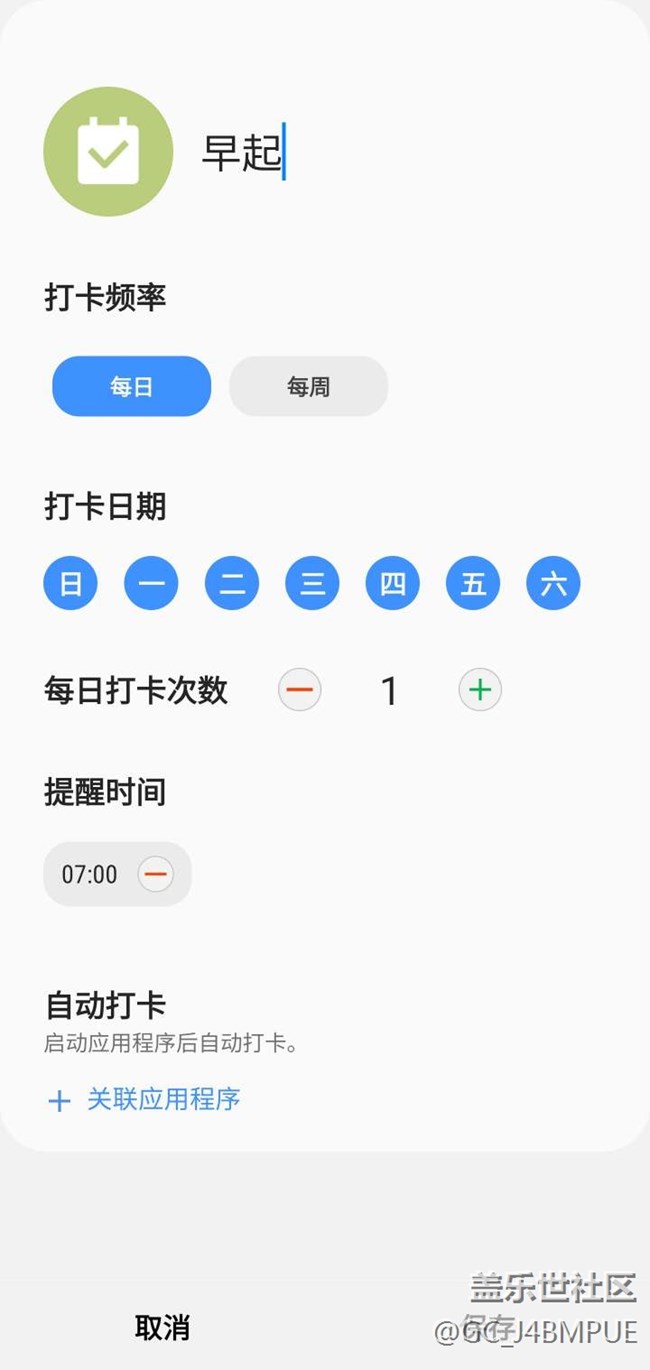Change the habit icon with the calendar
The height and width of the screenshot is (1370, 650).
click(x=108, y=152)
